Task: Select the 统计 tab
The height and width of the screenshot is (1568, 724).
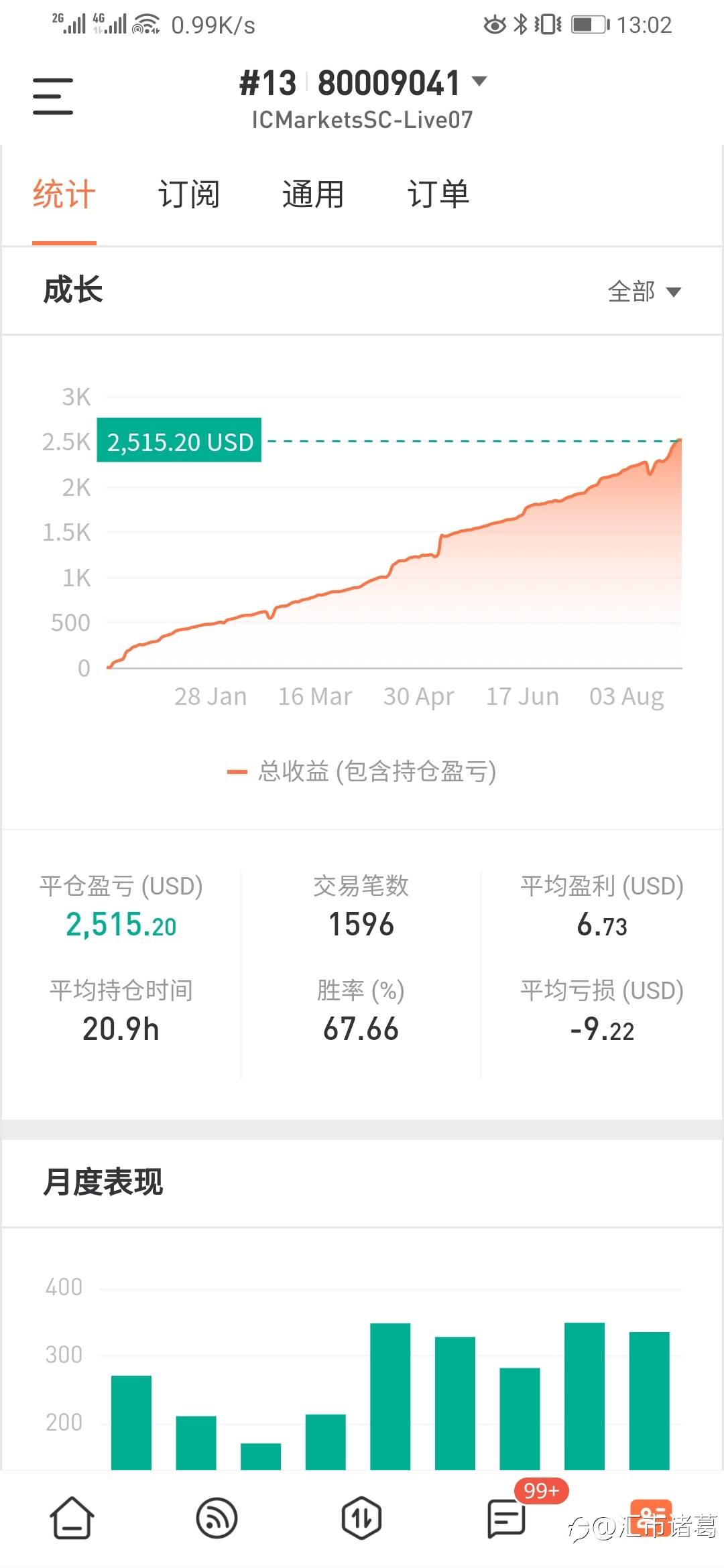Action: point(64,195)
